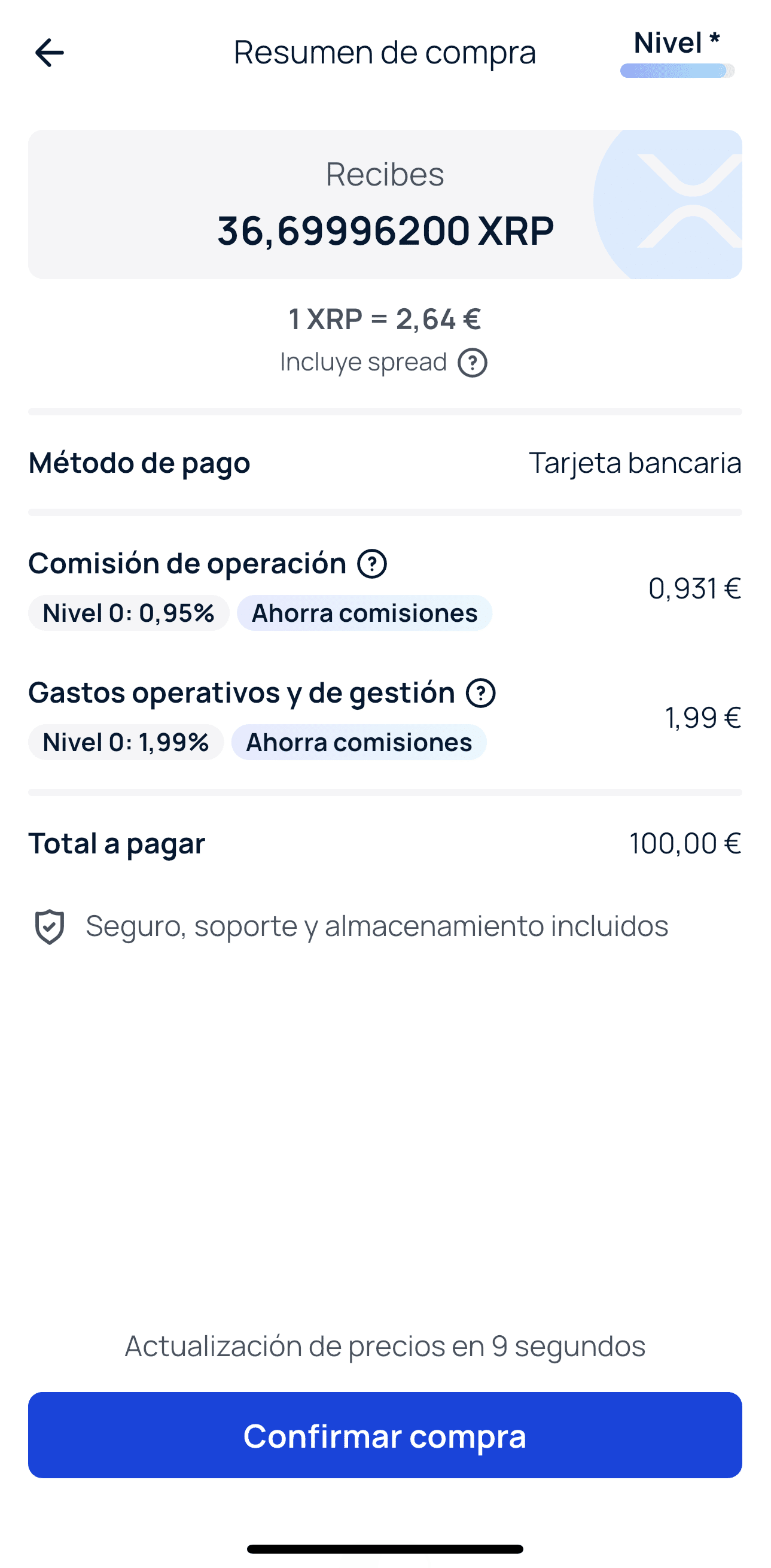
Task: Select the Nivel 0: 0,95% commission chip
Action: [x=129, y=613]
